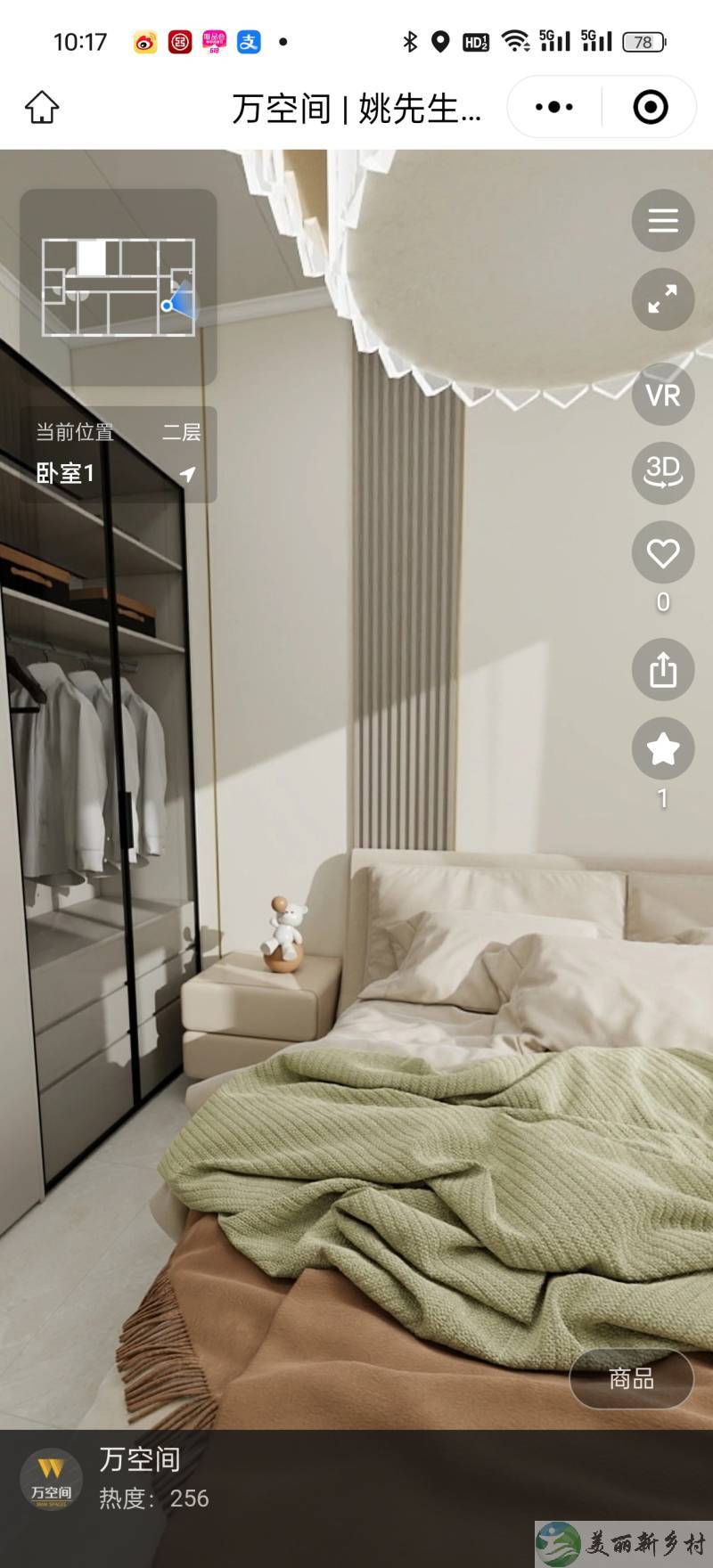Enter fullscreen view mode
This screenshot has width=713, height=1568.
662,299
